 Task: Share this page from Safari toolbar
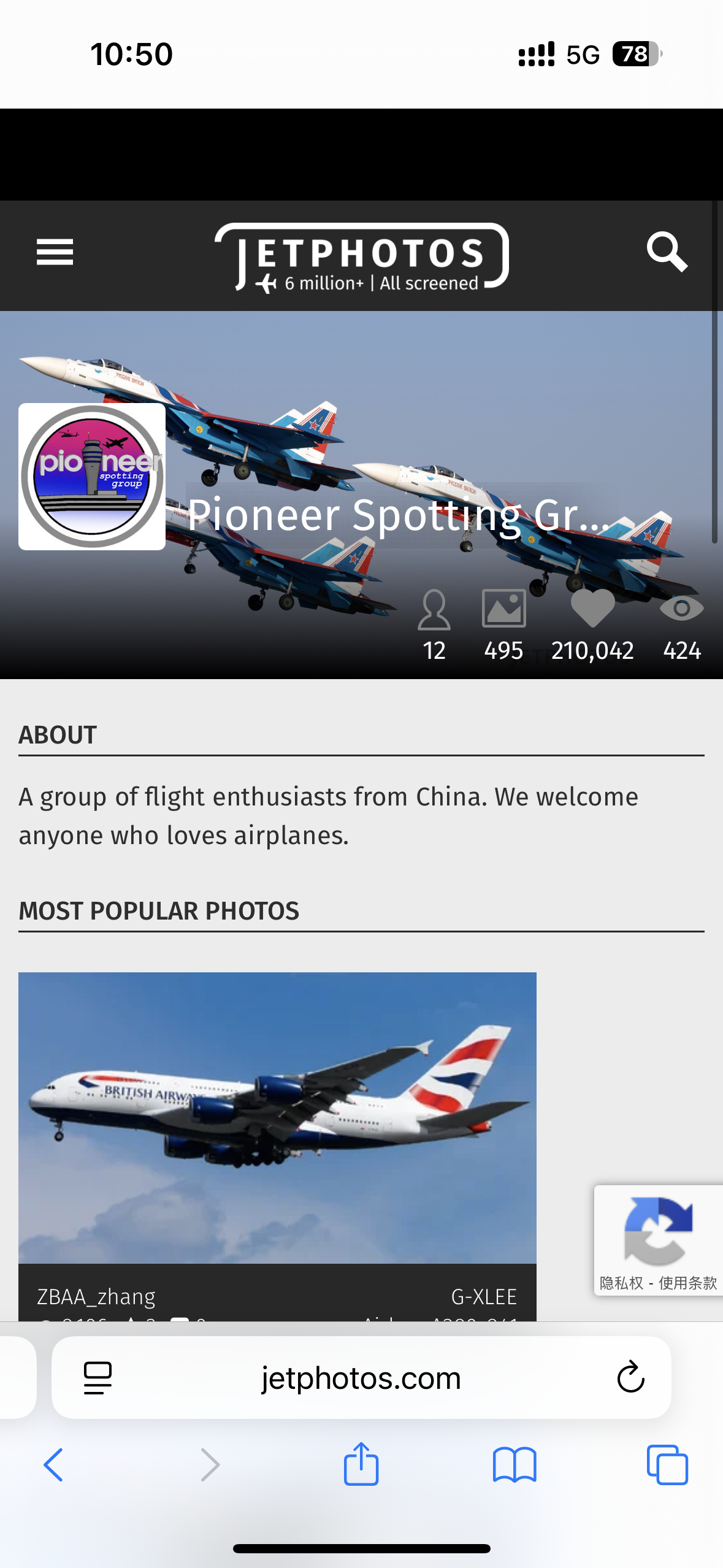coord(361,1464)
